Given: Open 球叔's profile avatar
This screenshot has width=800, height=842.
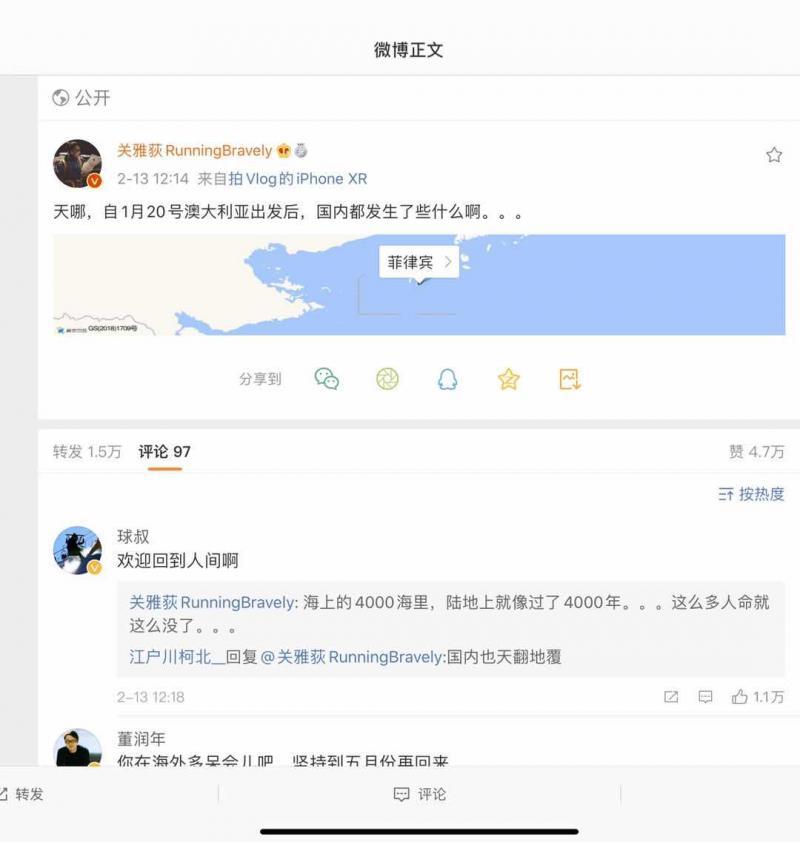Looking at the screenshot, I should click(x=77, y=550).
